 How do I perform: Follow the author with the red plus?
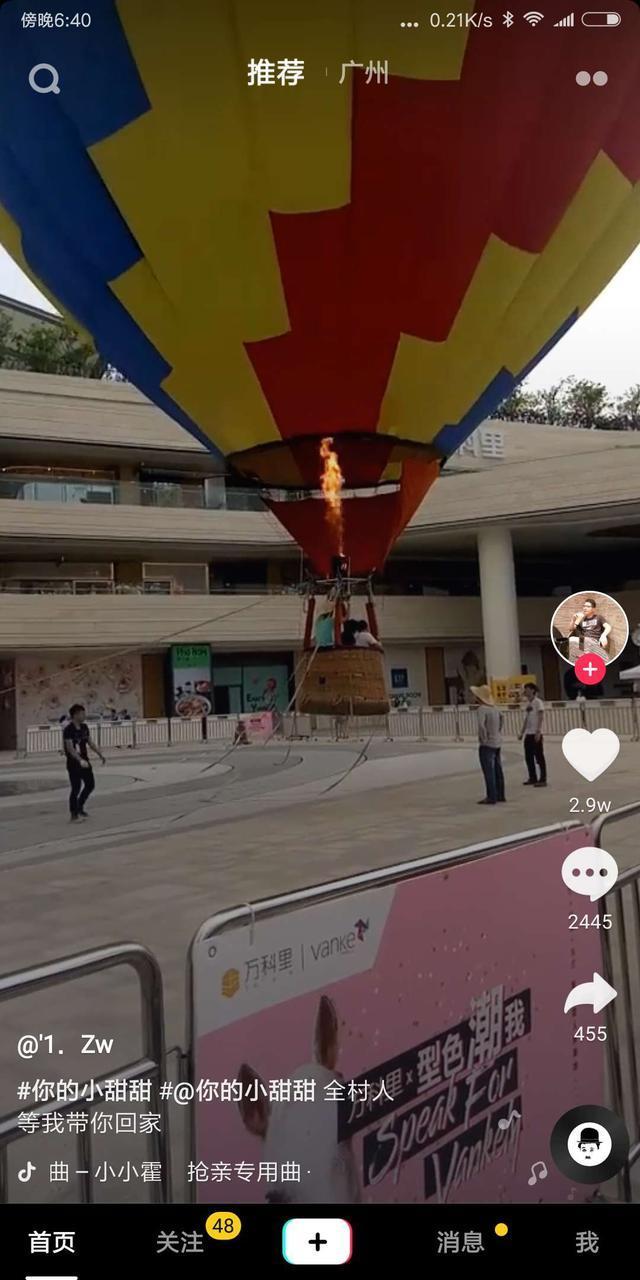coord(590,669)
